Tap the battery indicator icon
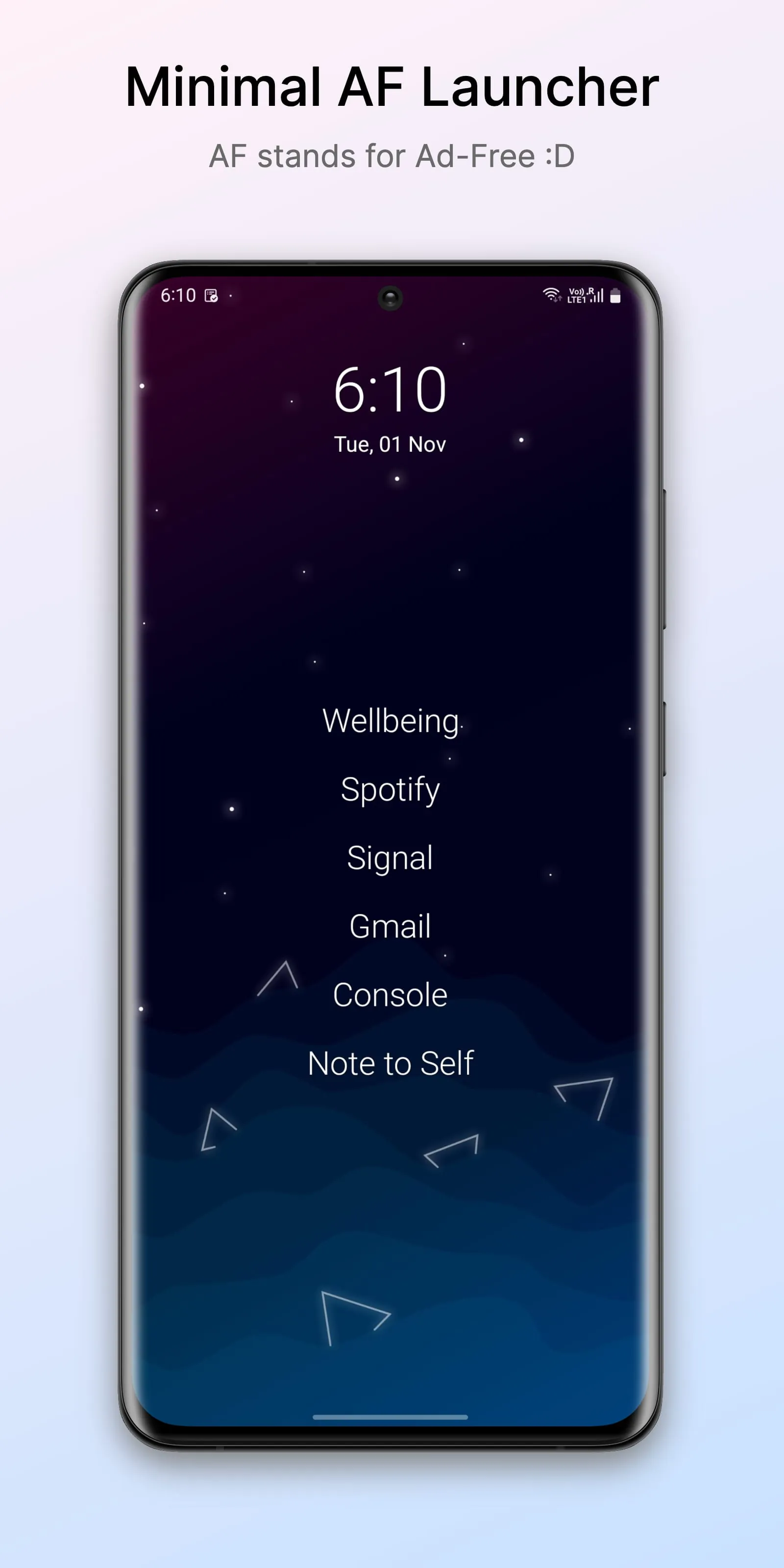The width and height of the screenshot is (784, 1568). pos(615,296)
